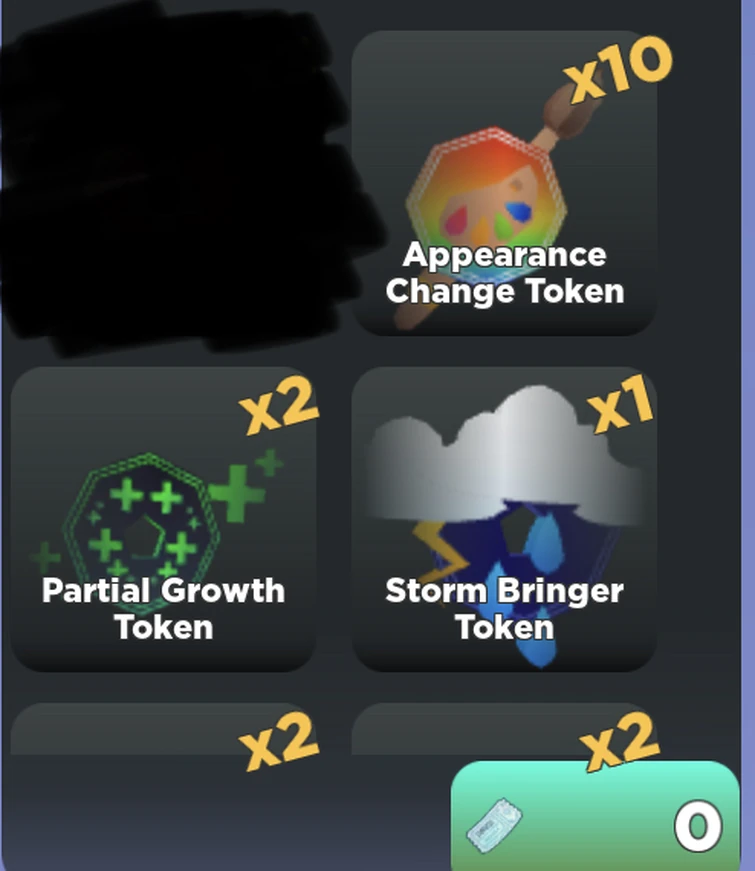755x871 pixels.
Task: Click the Partial Growth Token text label
Action: [163, 610]
